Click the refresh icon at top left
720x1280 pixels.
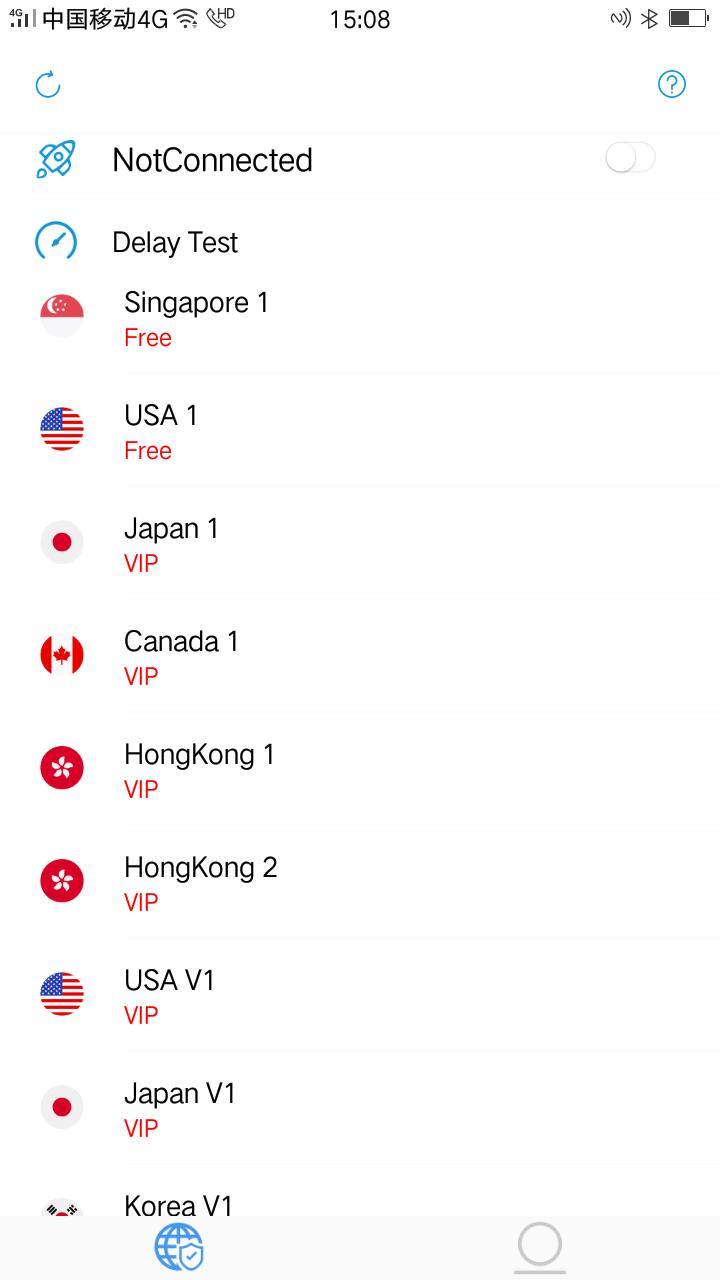point(47,85)
